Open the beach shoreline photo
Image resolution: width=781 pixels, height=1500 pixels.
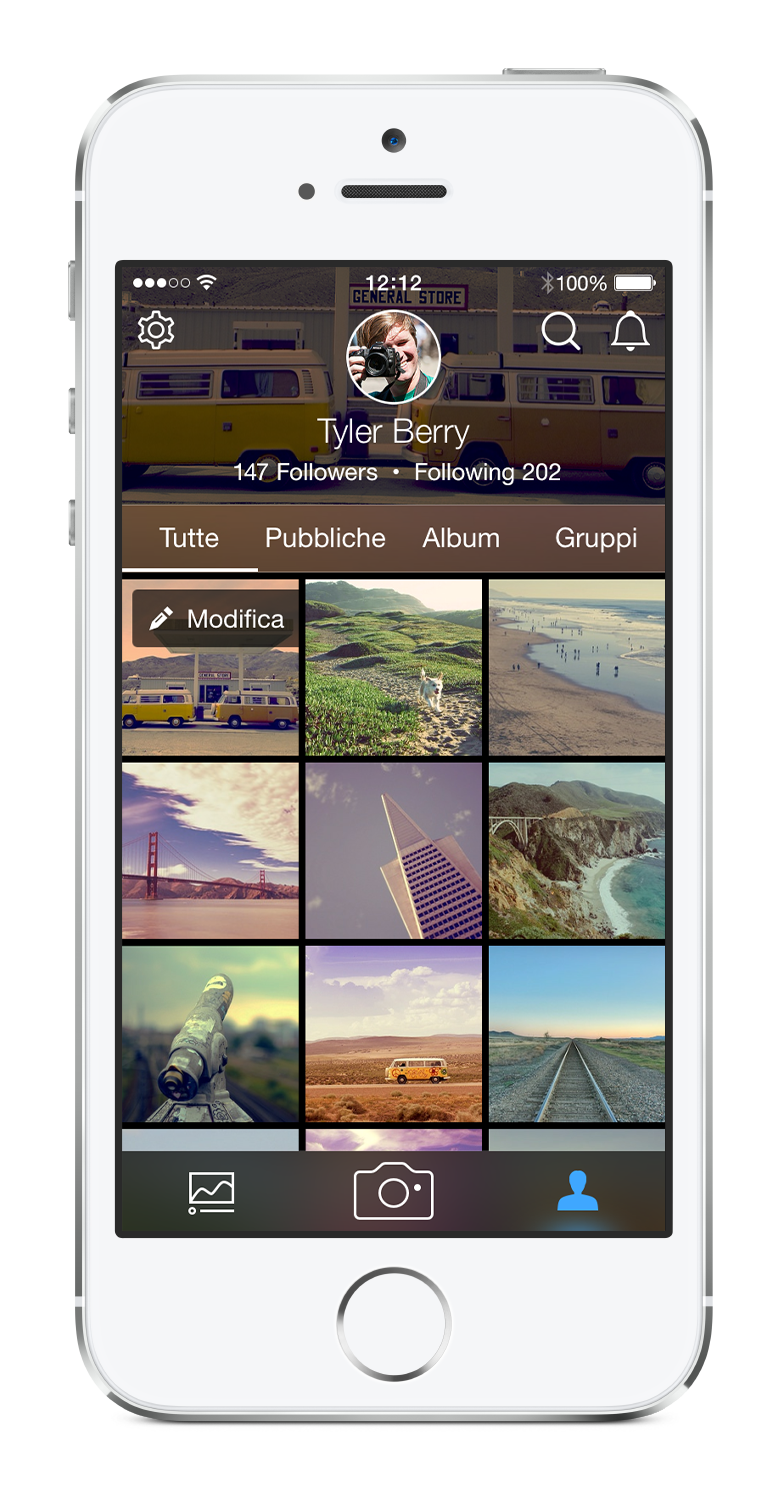pyautogui.click(x=577, y=668)
